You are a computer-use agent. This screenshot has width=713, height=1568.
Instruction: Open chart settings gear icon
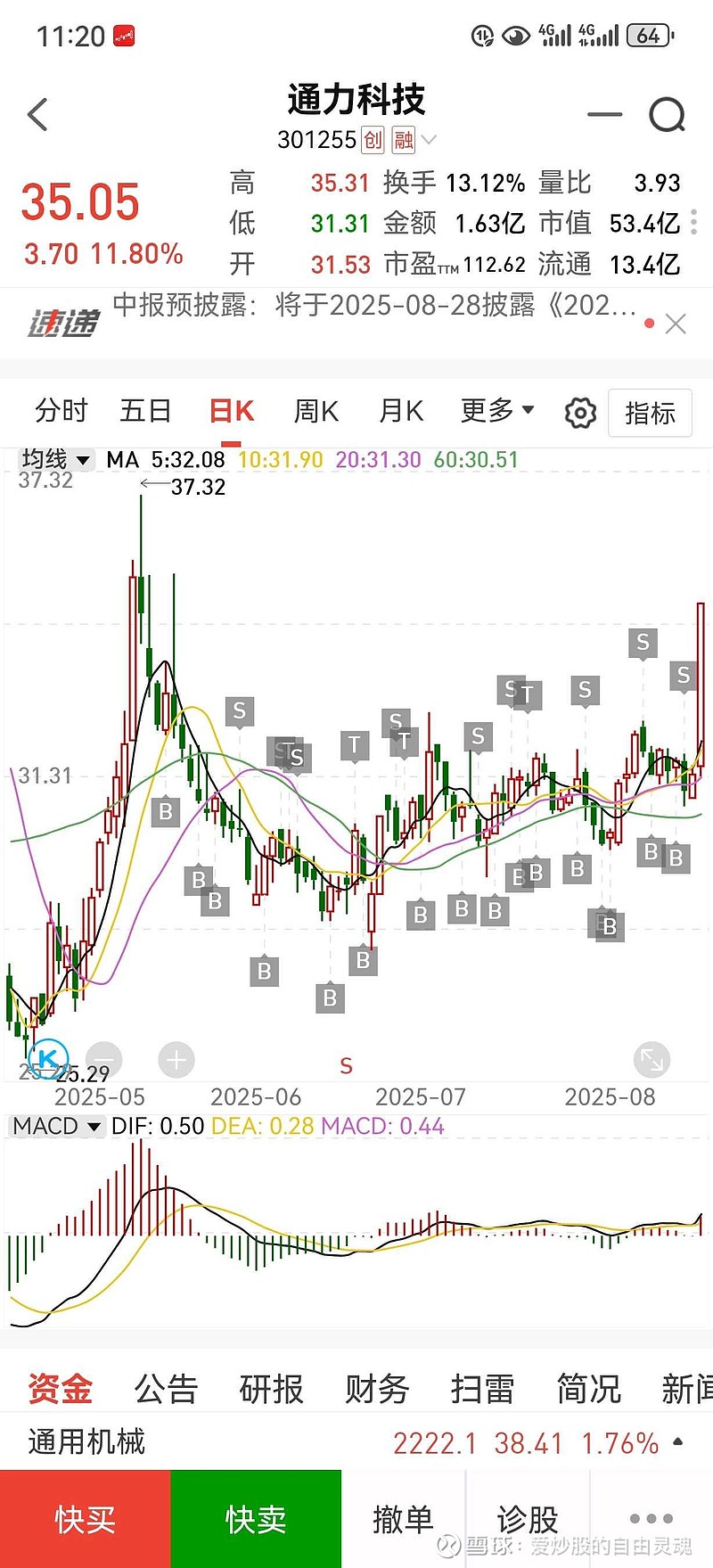pyautogui.click(x=580, y=413)
